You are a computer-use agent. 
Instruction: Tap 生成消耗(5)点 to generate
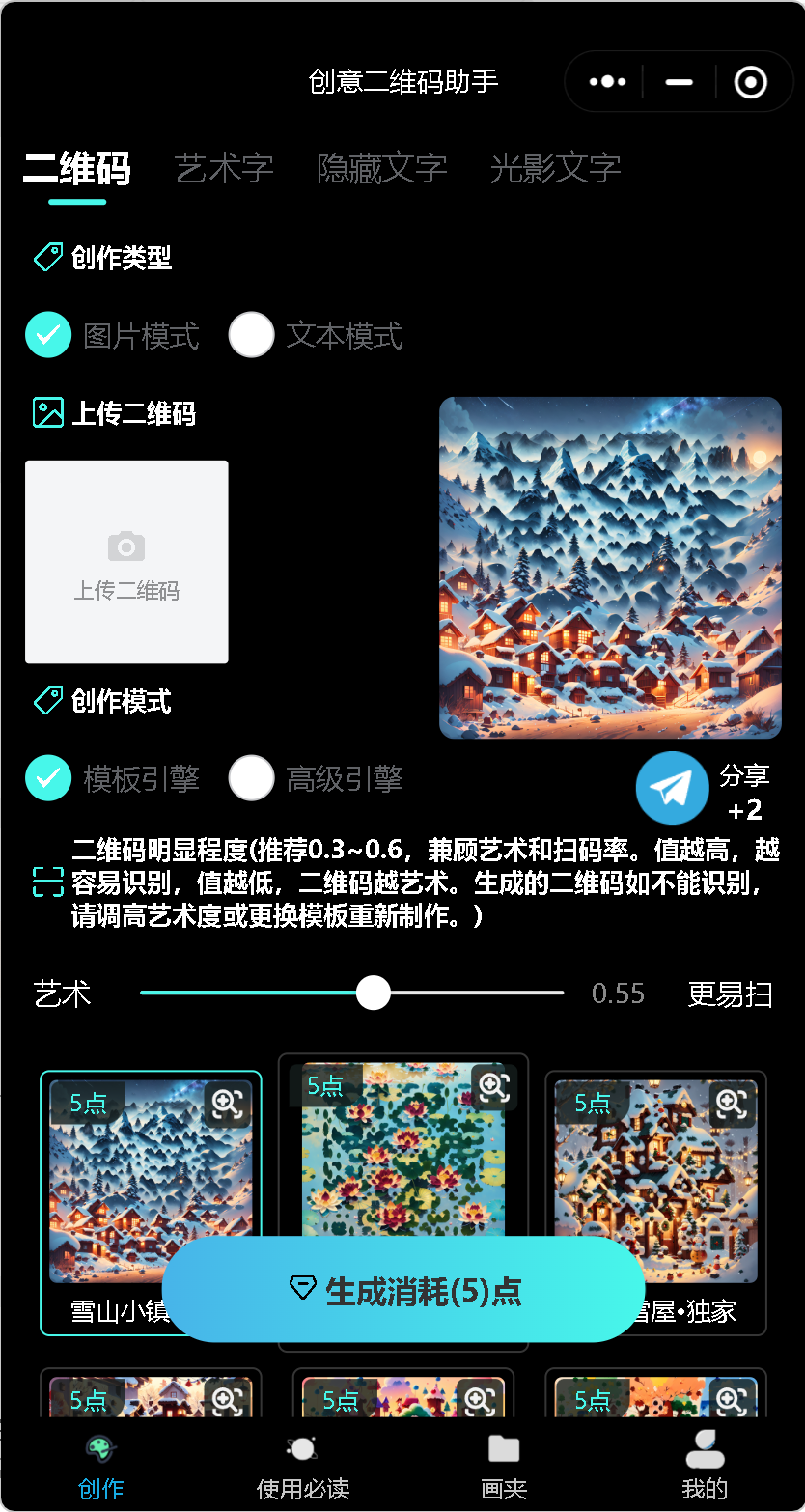tap(403, 1290)
